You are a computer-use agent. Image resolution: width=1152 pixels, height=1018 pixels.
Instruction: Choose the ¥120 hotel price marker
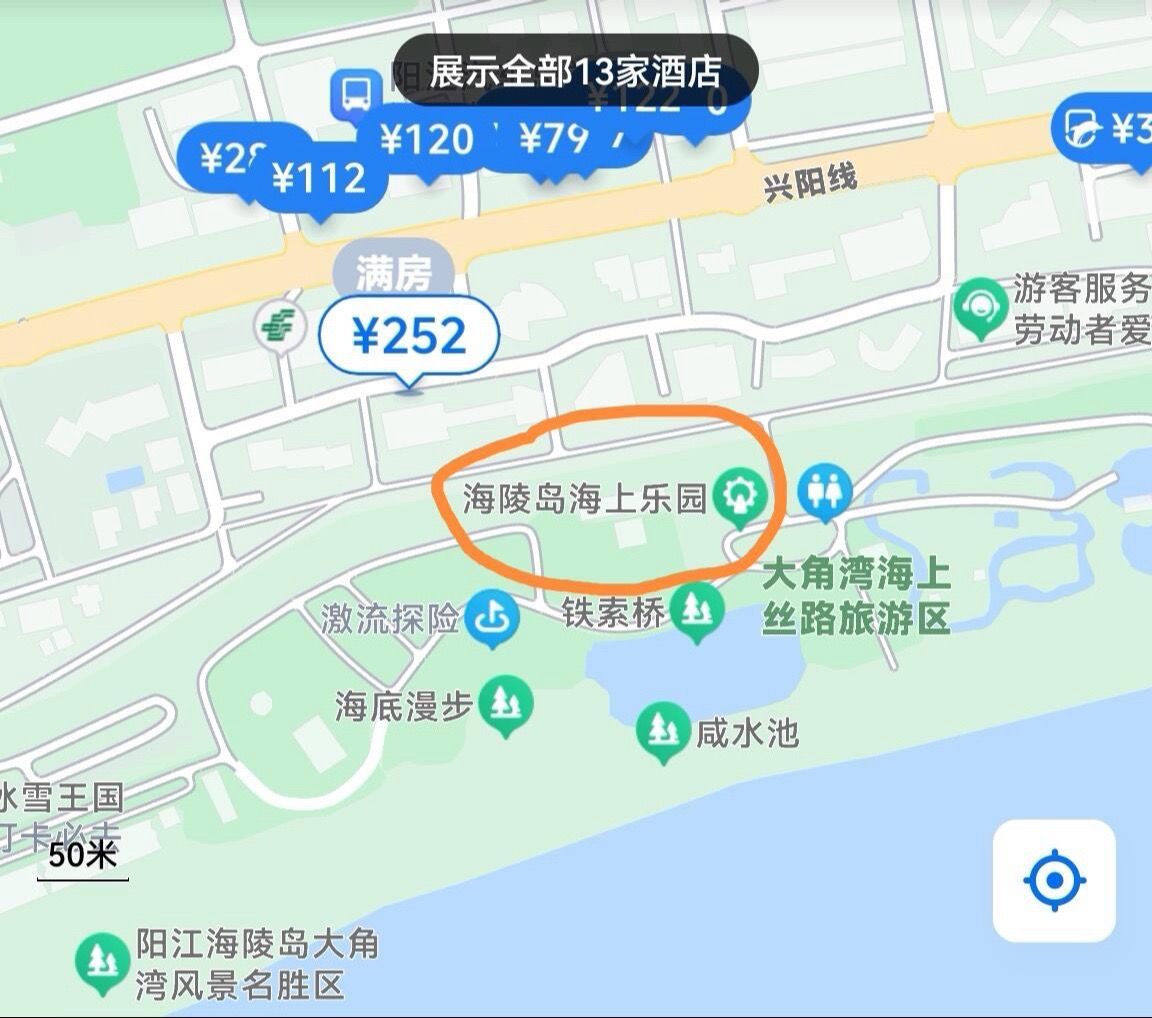click(426, 140)
